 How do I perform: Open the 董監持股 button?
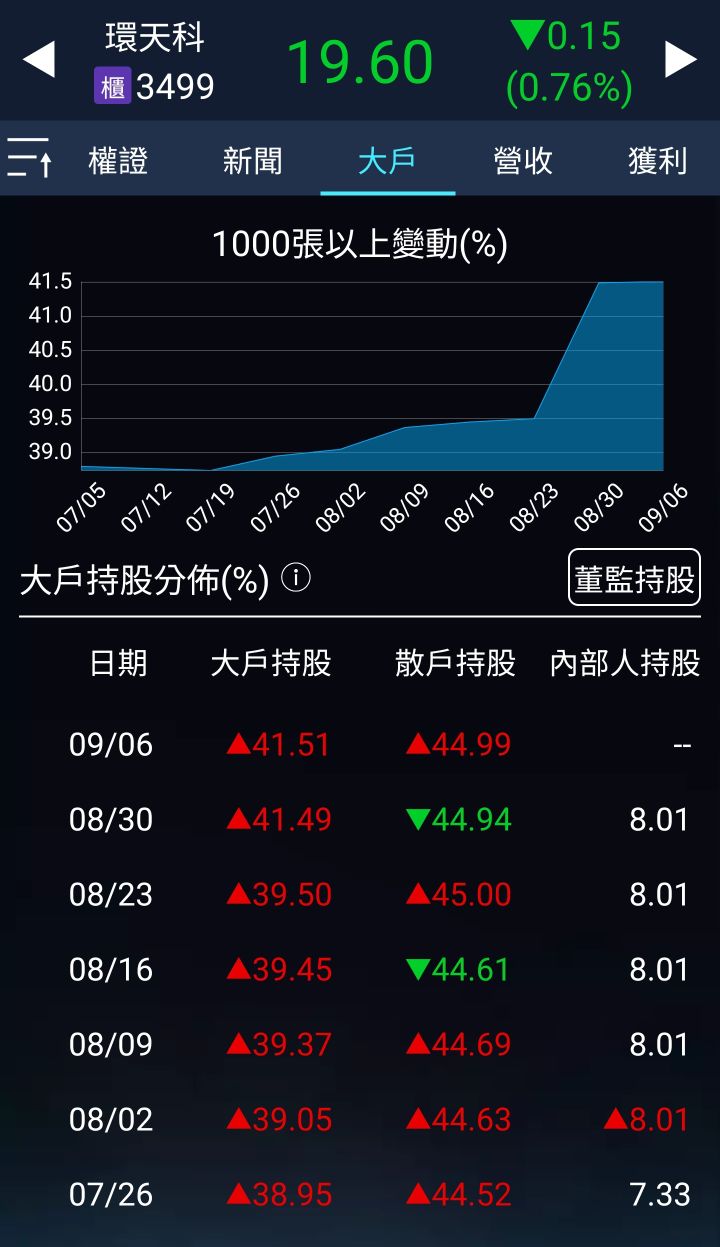click(x=634, y=578)
